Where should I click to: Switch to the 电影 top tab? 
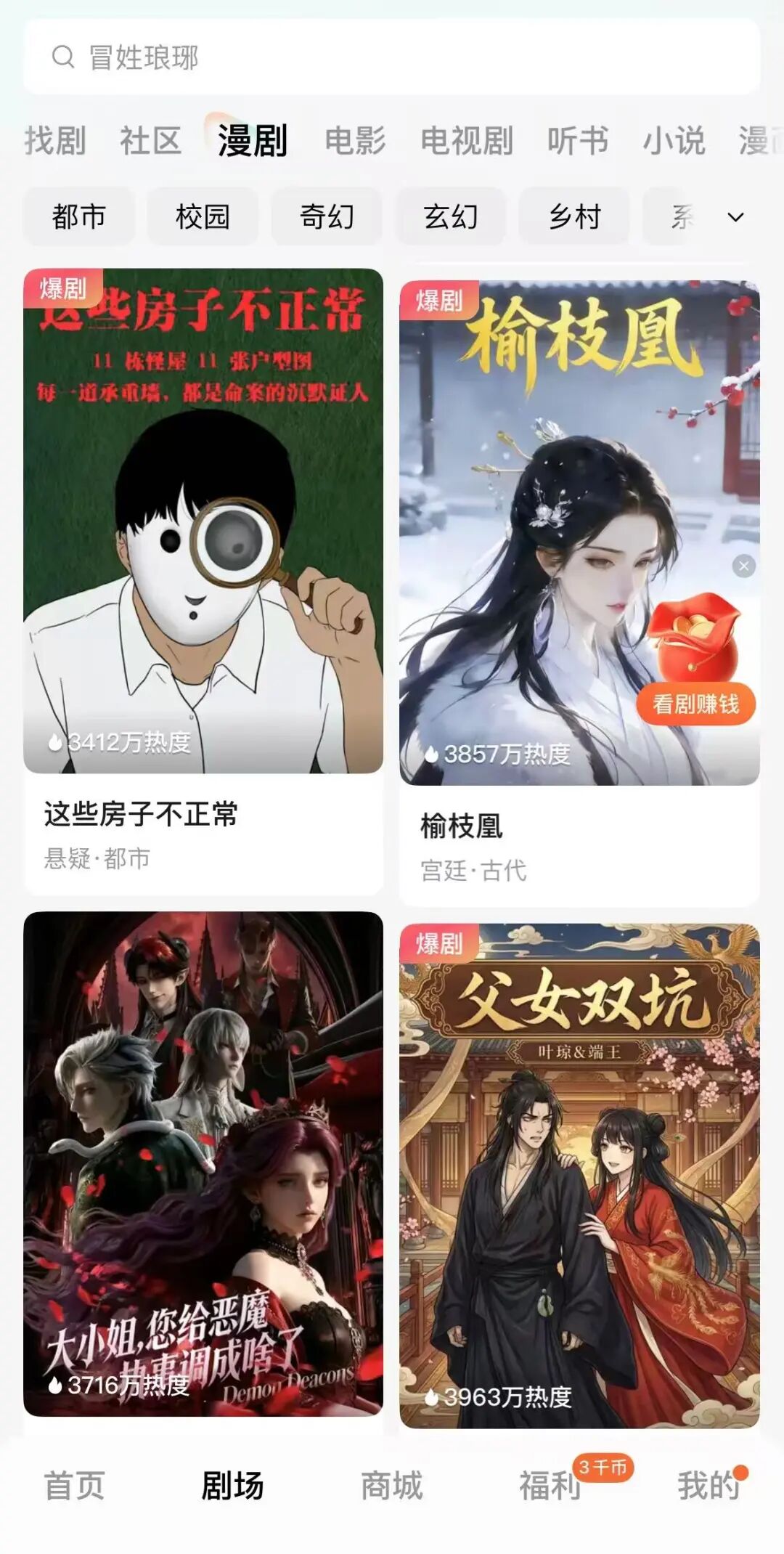click(x=355, y=140)
